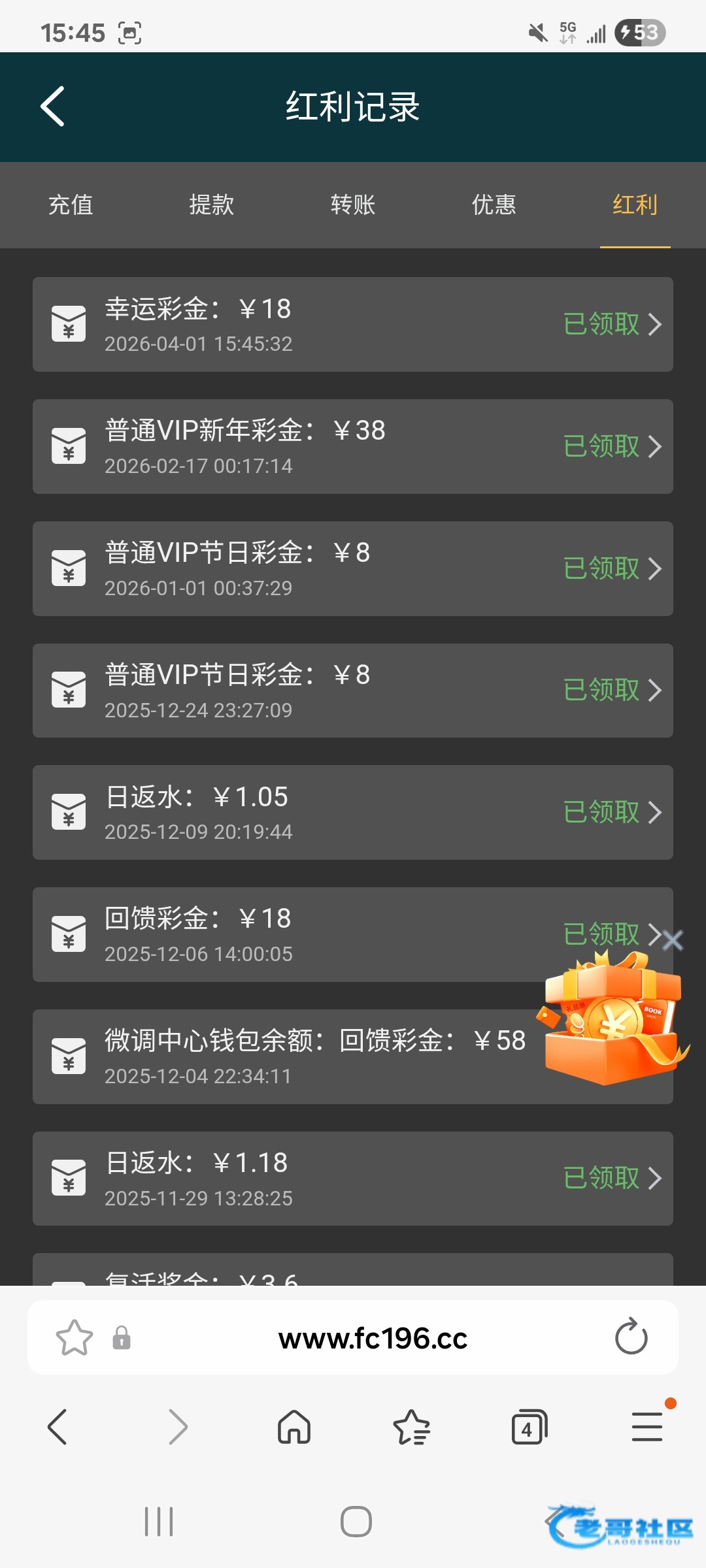Reload the page with the refresh icon
This screenshot has width=706, height=1568.
click(x=631, y=1336)
